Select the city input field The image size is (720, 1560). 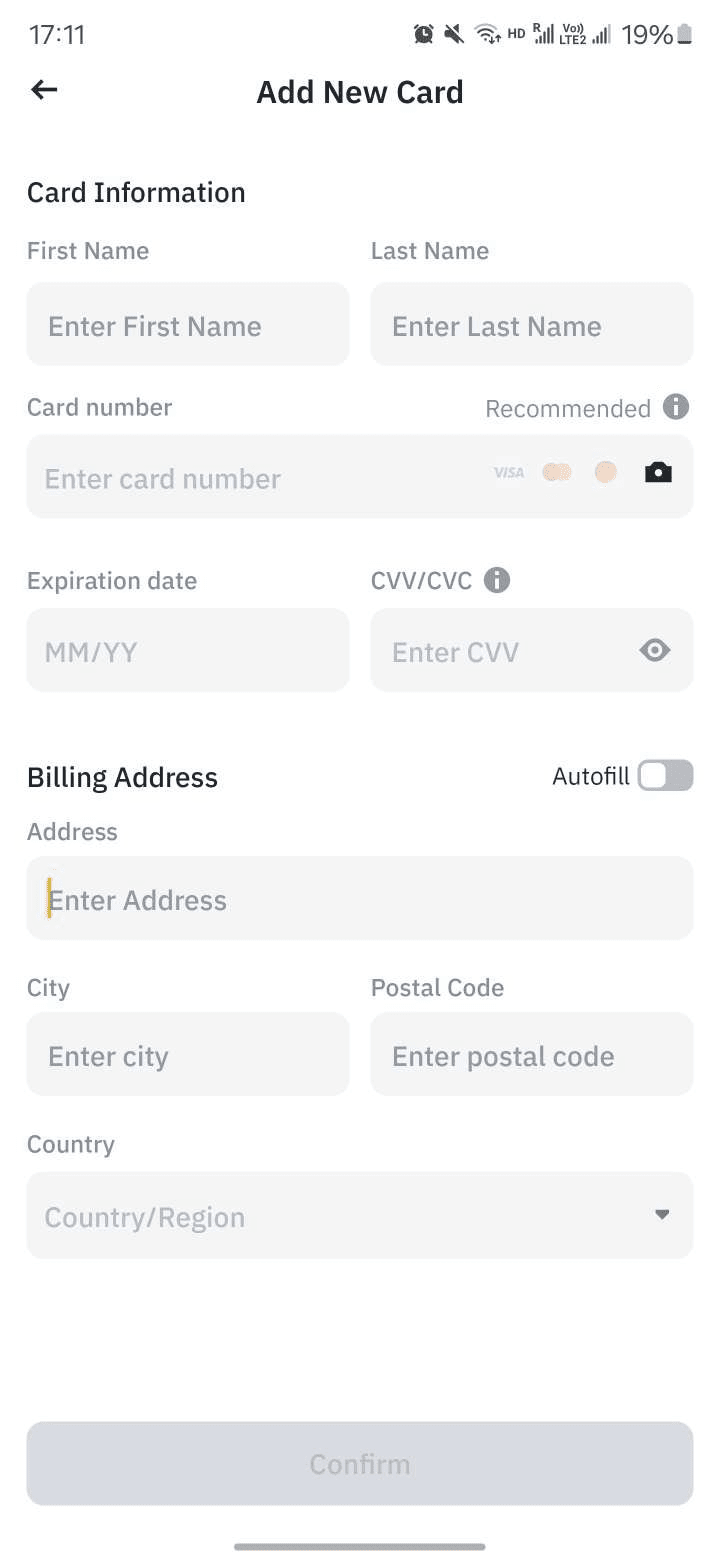[188, 1055]
